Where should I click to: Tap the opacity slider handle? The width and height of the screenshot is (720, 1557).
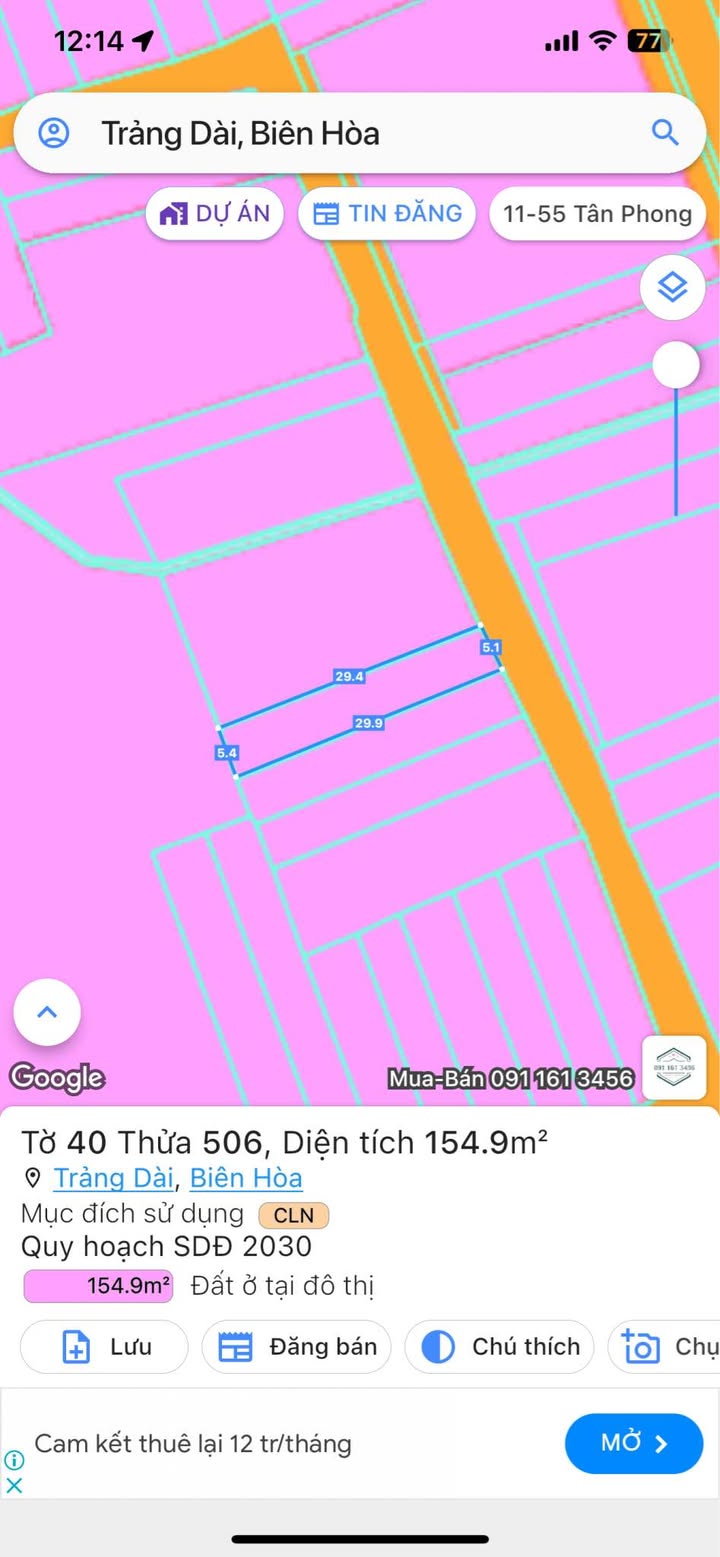pos(676,366)
